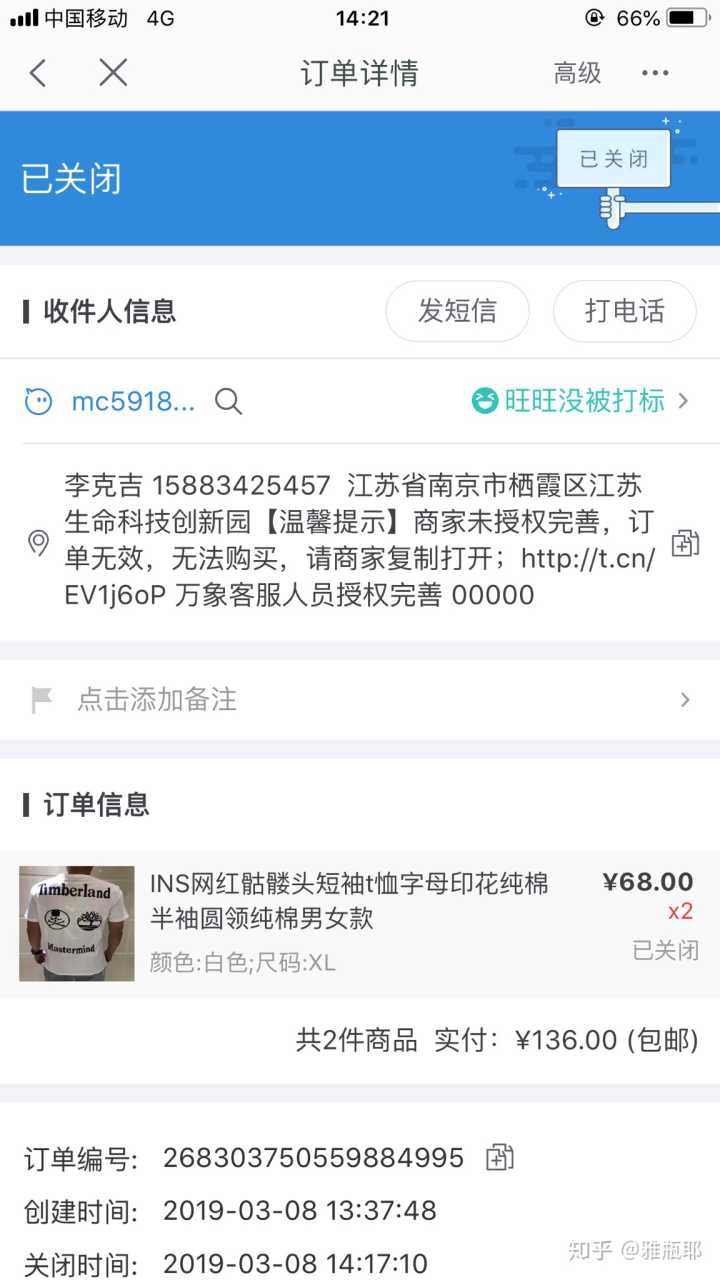The height and width of the screenshot is (1280, 720).
Task: Call the recipient via 打电话
Action: [624, 311]
